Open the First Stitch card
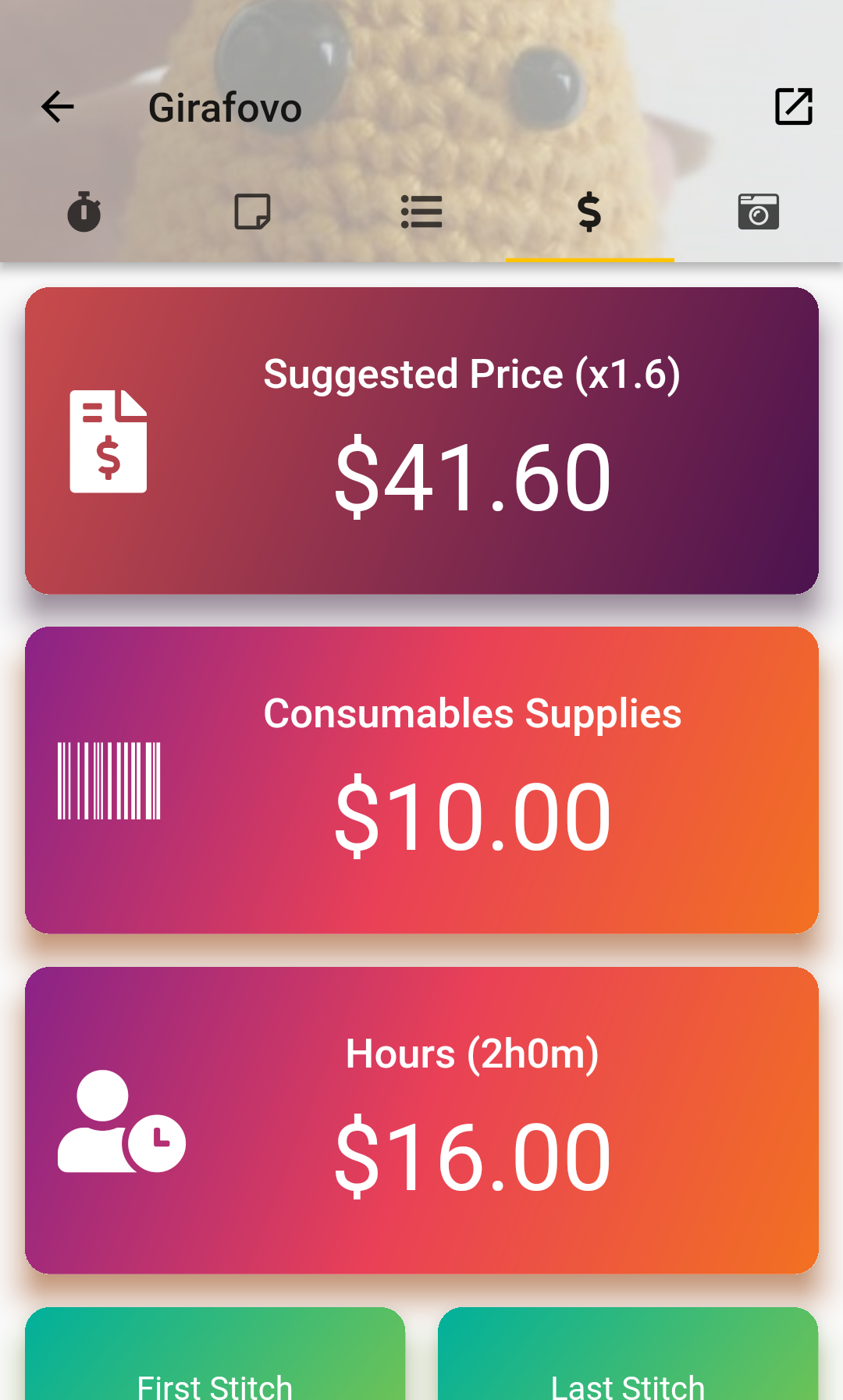The width and height of the screenshot is (843, 1400). click(x=215, y=1358)
